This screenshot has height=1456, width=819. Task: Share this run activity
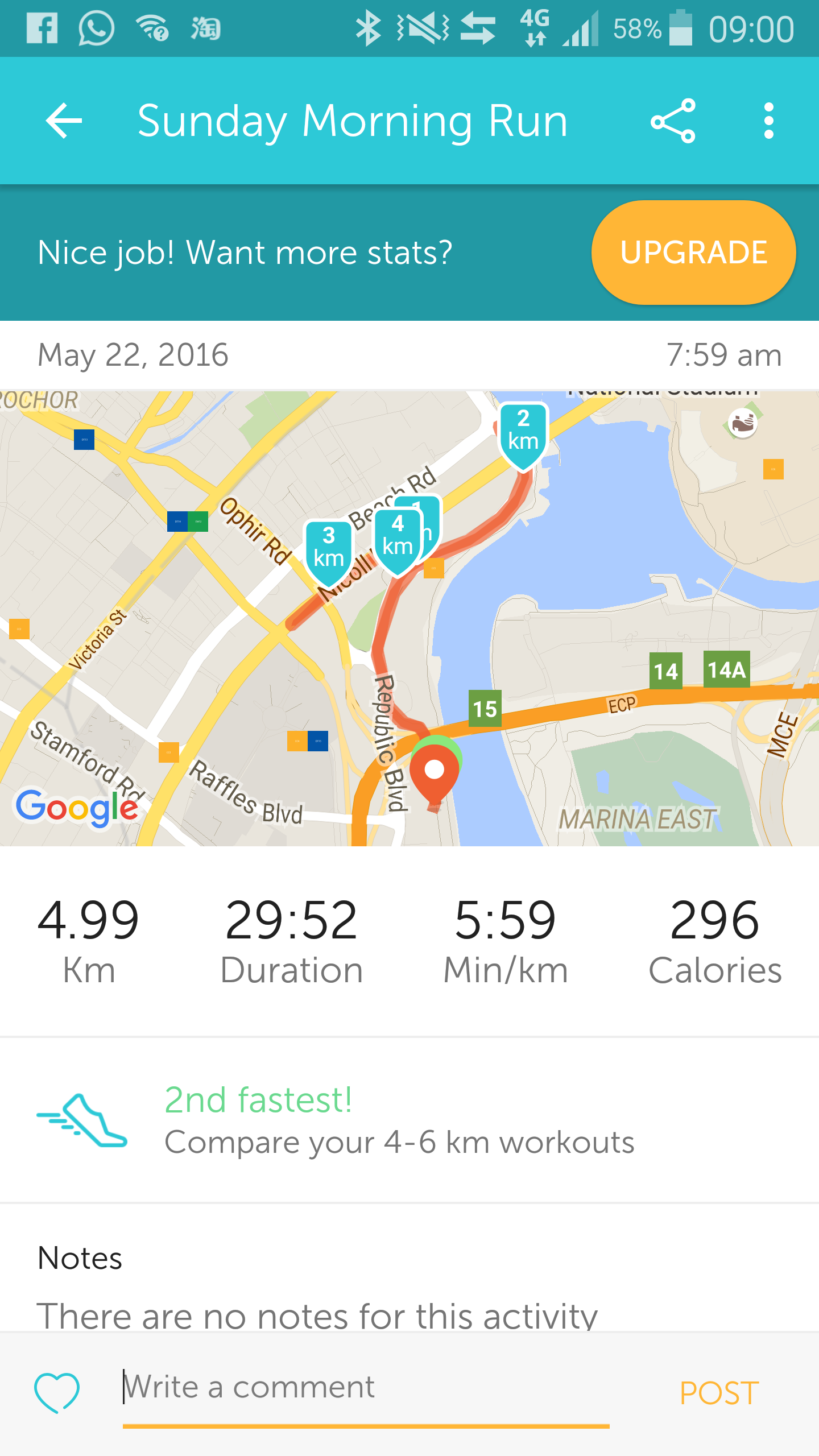tap(673, 121)
